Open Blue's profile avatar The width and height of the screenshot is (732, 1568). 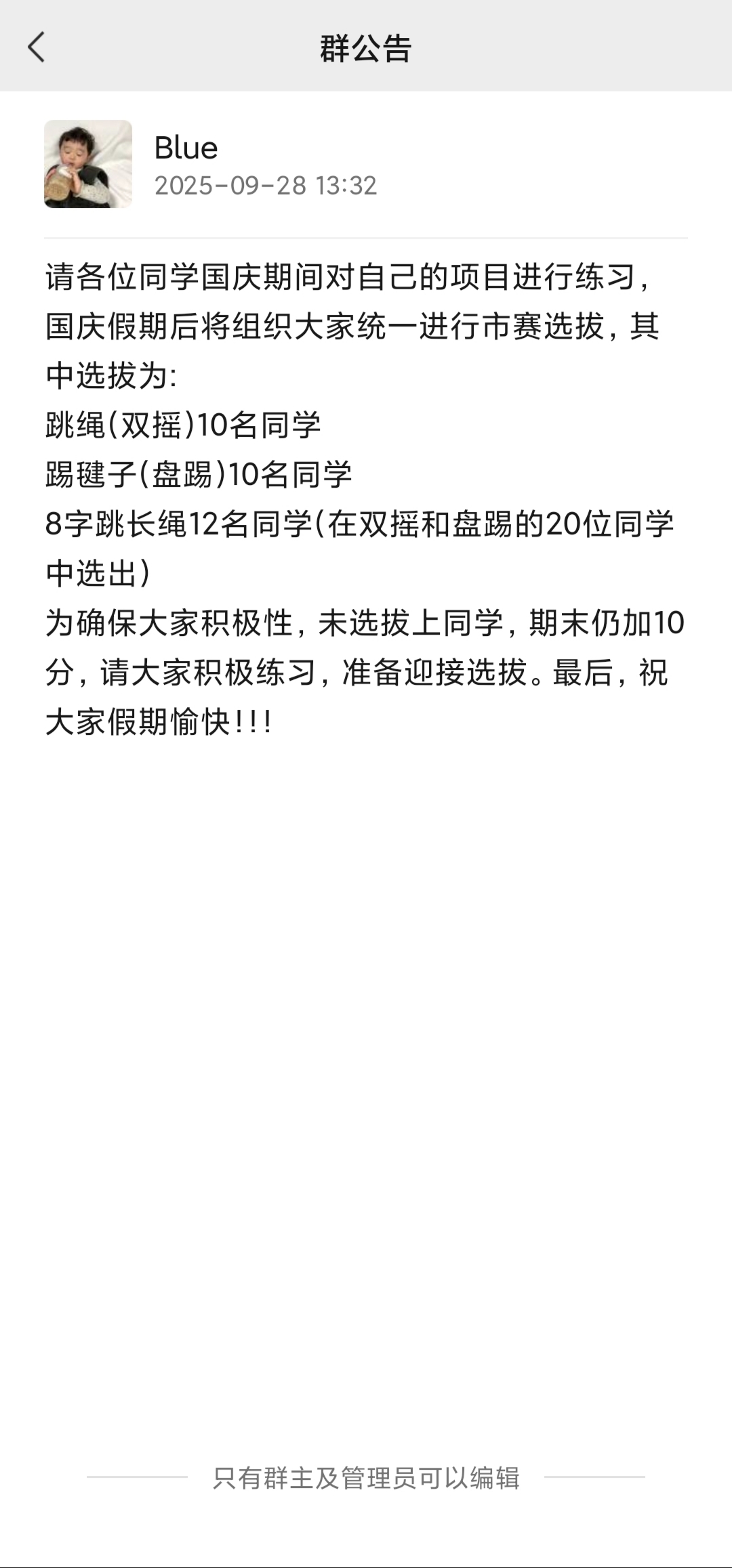pos(88,164)
